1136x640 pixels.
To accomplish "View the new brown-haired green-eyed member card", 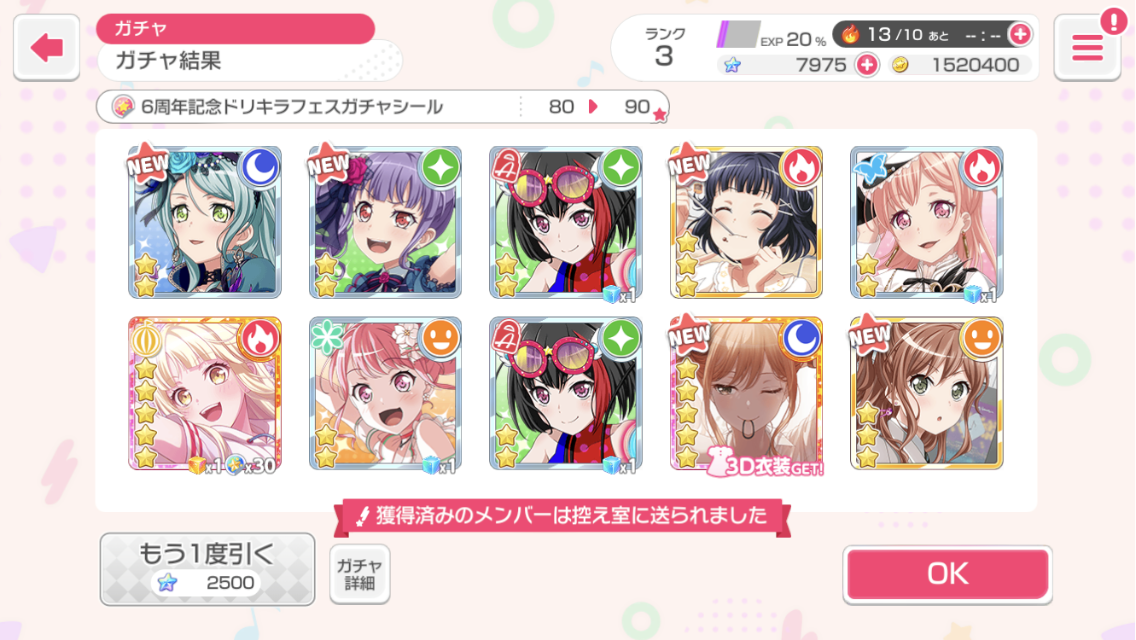I will (926, 394).
